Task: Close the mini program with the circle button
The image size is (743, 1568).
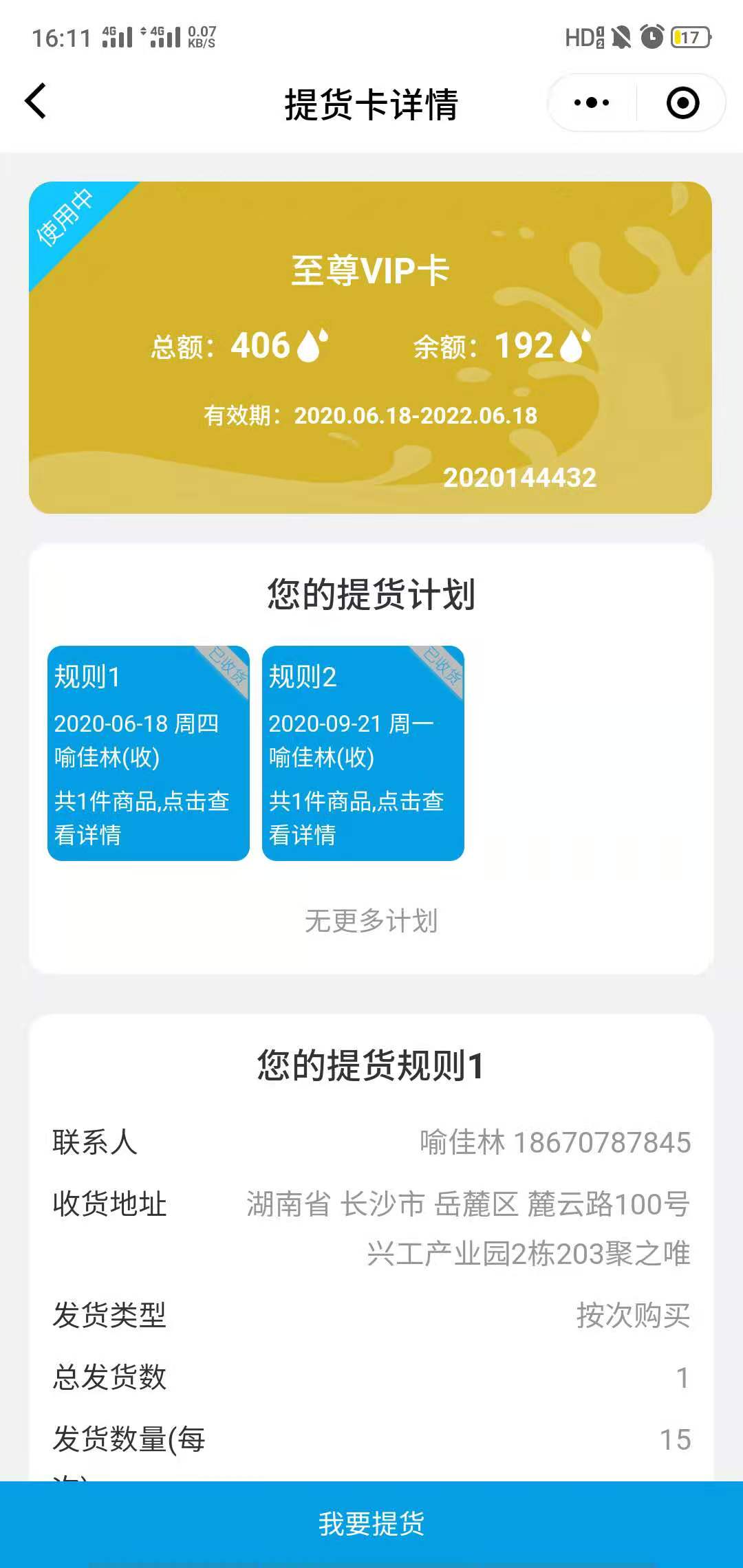Action: coord(682,103)
